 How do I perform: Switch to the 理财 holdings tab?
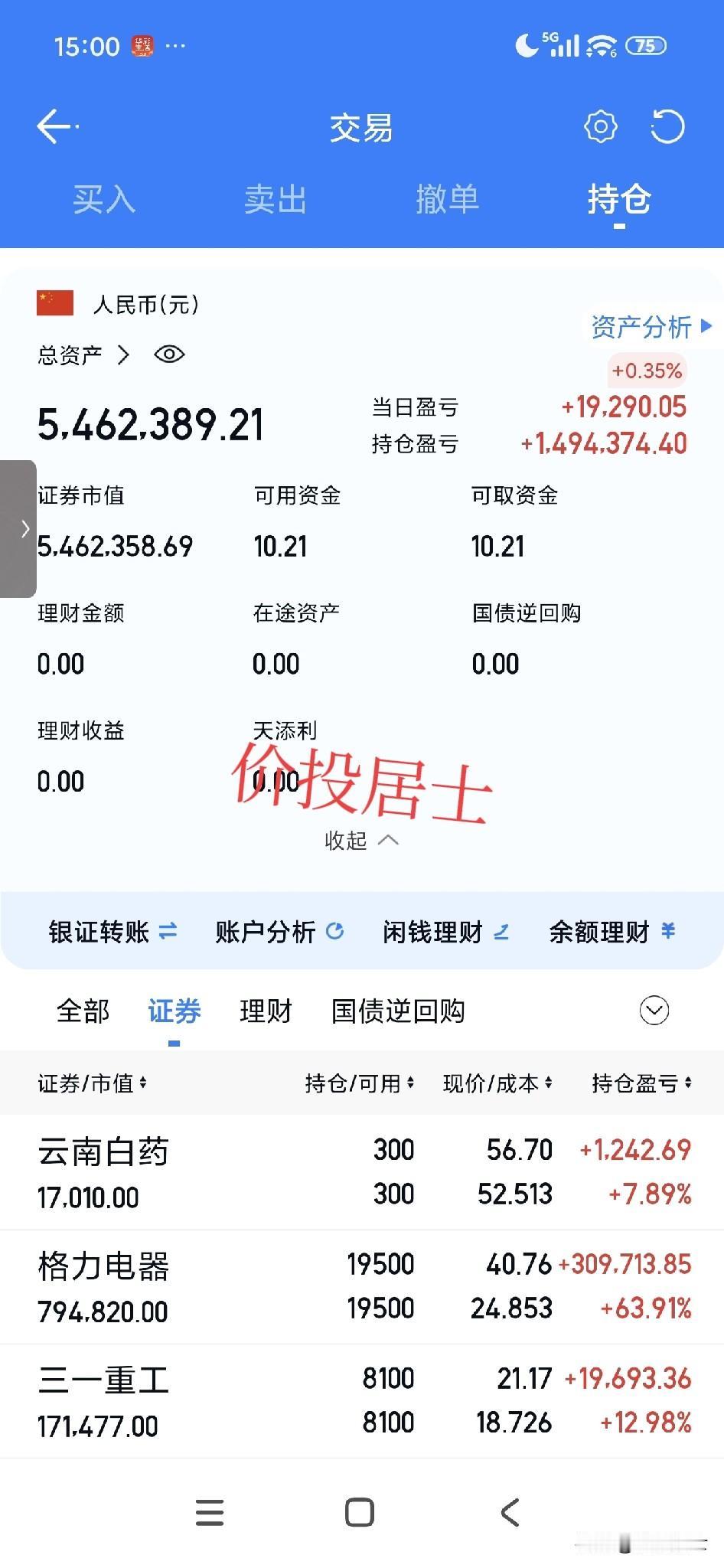(x=265, y=1011)
